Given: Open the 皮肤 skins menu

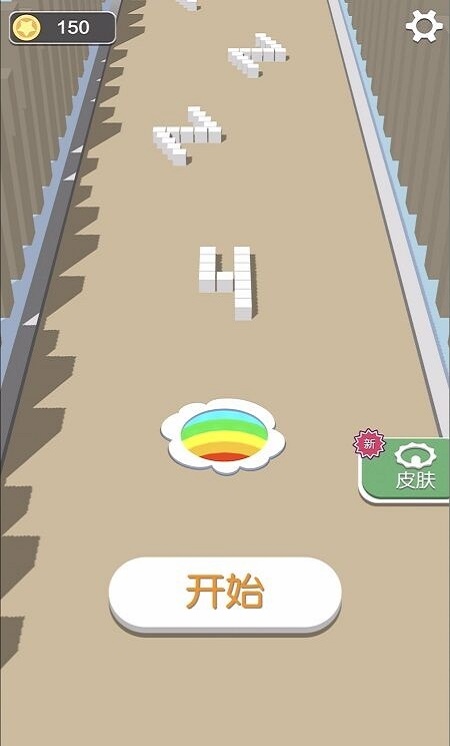Looking at the screenshot, I should pyautogui.click(x=405, y=469).
